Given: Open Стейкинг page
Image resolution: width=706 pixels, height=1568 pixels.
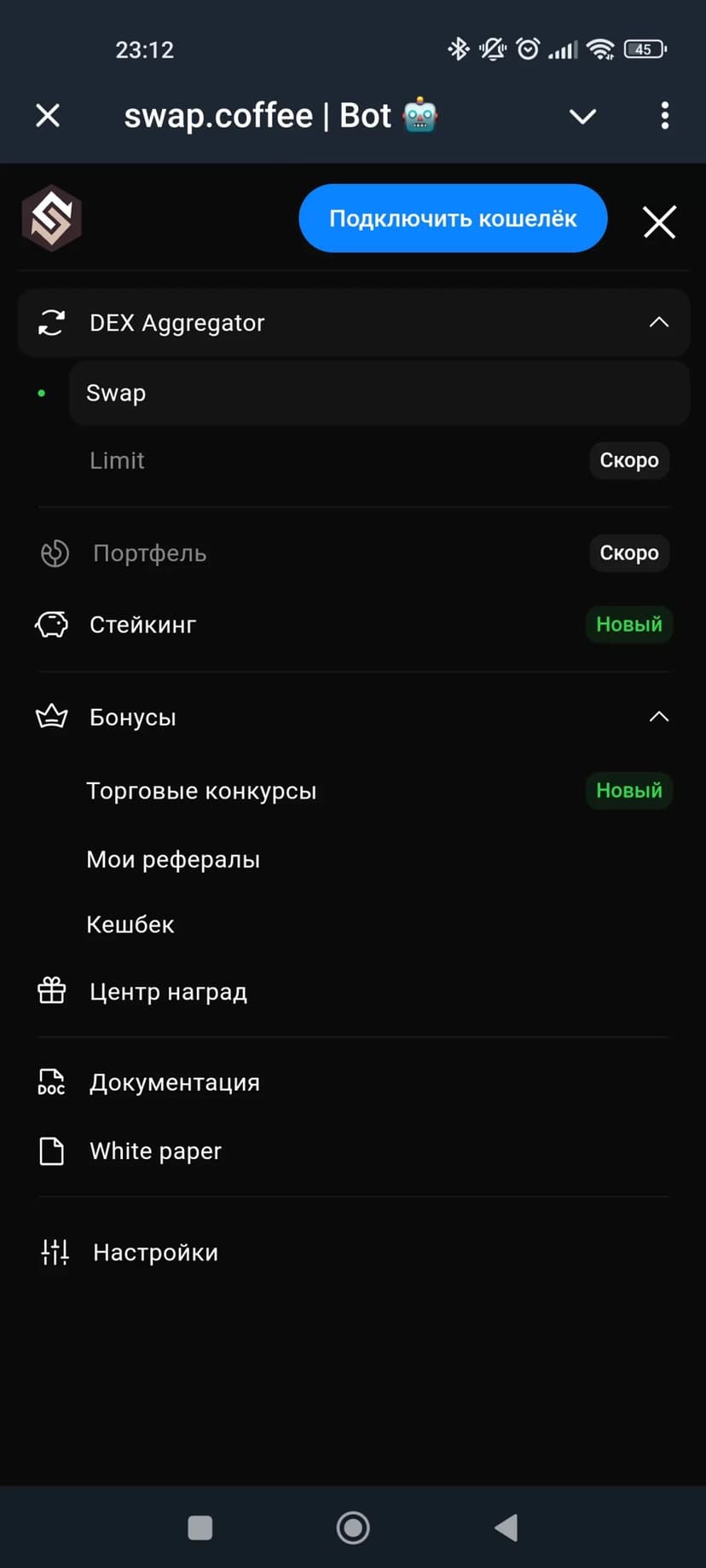Looking at the screenshot, I should click(143, 625).
